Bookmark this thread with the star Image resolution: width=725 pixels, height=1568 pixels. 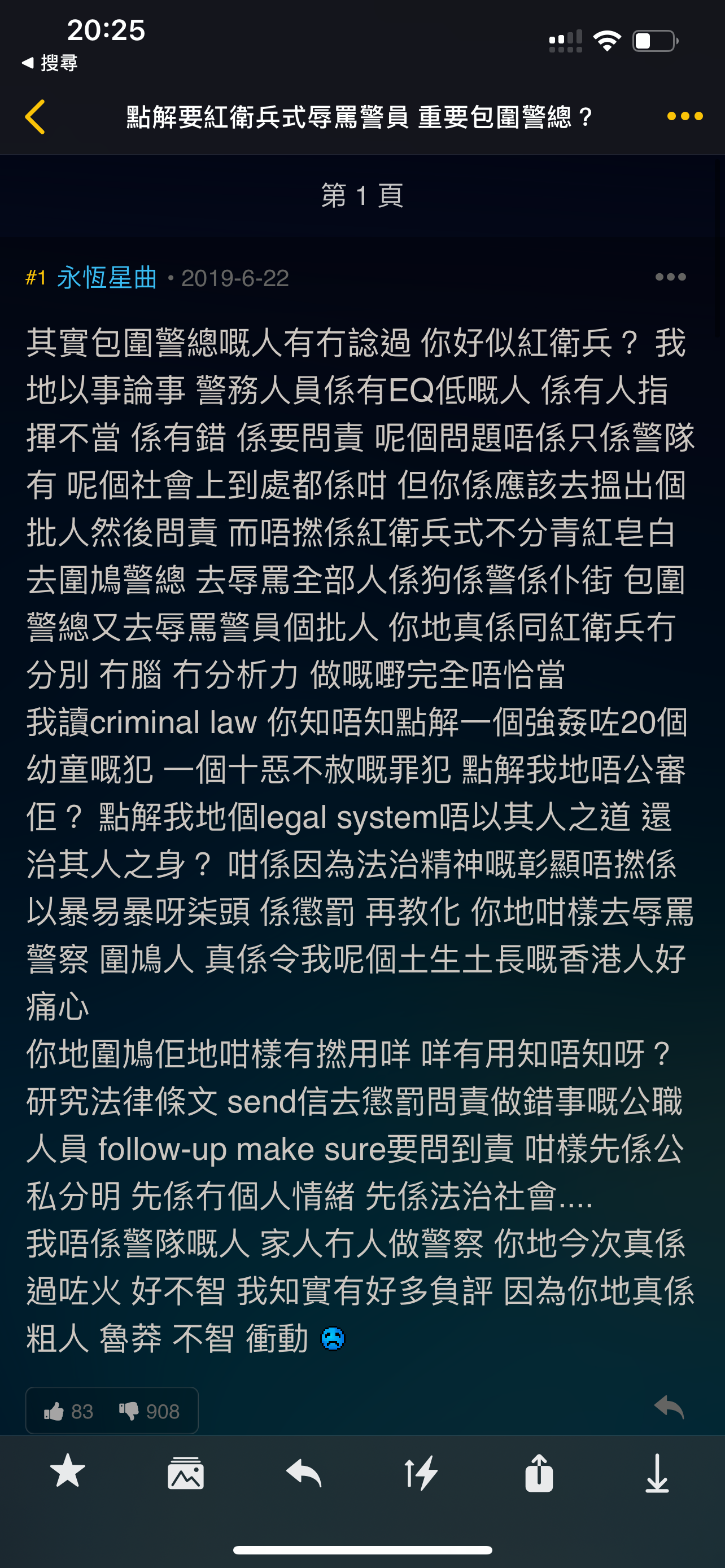click(x=68, y=1472)
